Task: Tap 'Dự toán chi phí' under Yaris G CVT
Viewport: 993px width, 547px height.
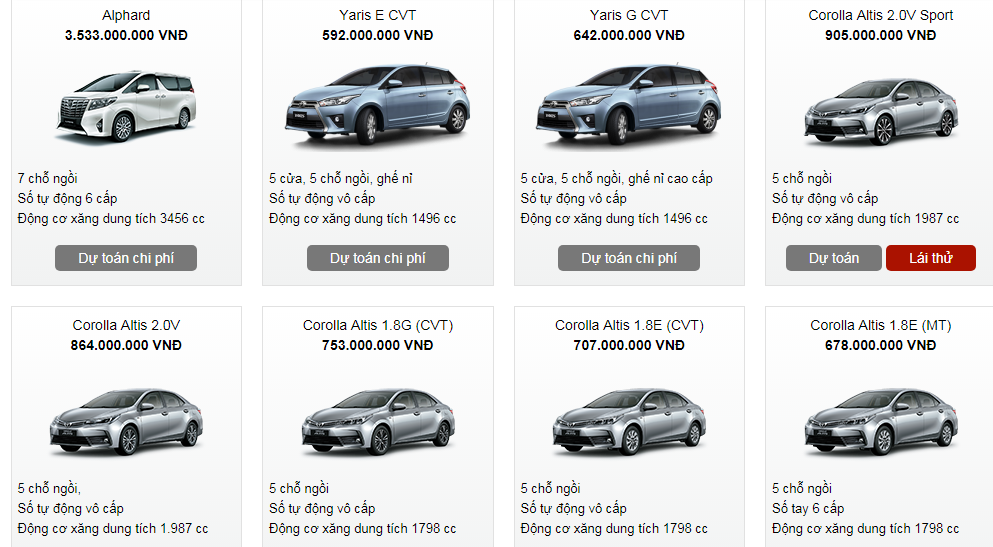Action: pos(629,258)
